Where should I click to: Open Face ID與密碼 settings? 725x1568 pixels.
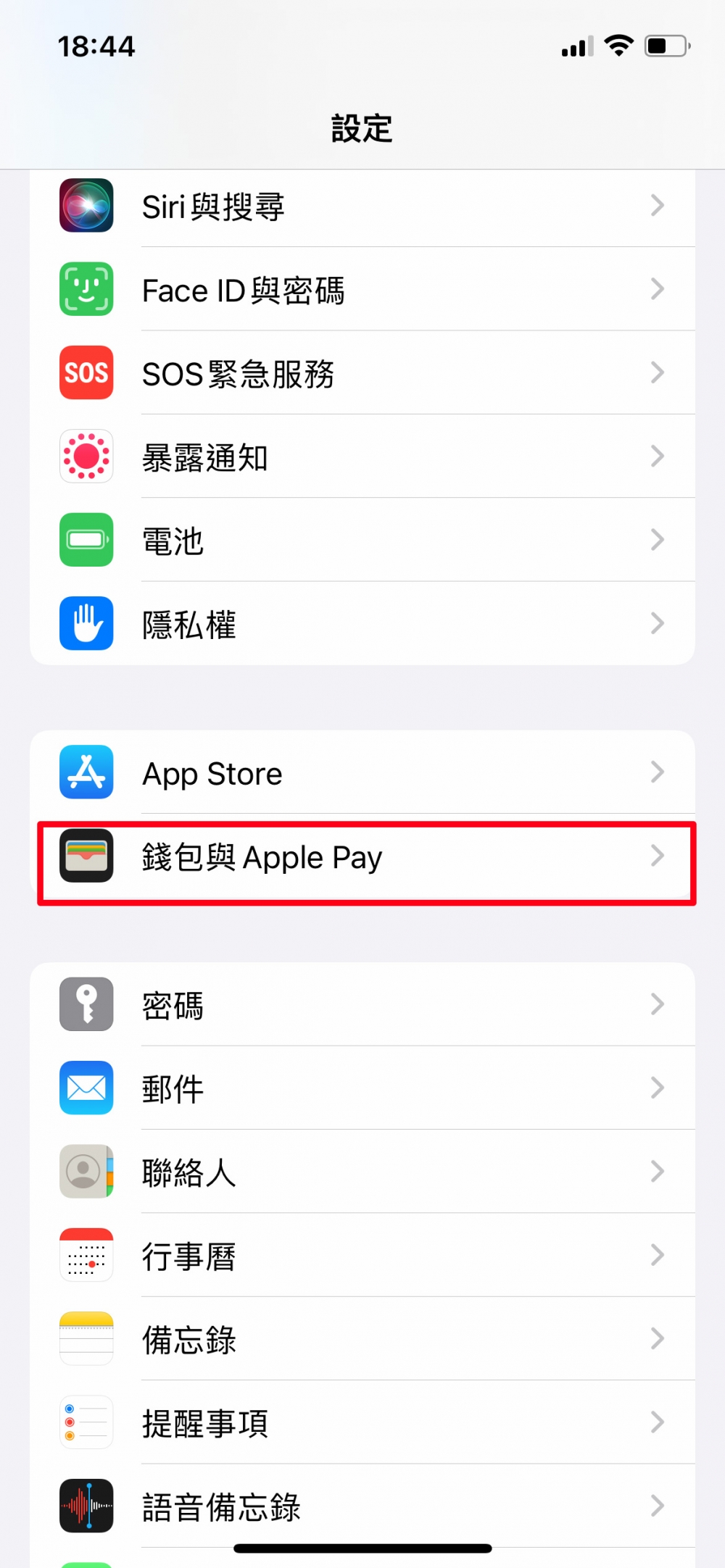tap(362, 290)
